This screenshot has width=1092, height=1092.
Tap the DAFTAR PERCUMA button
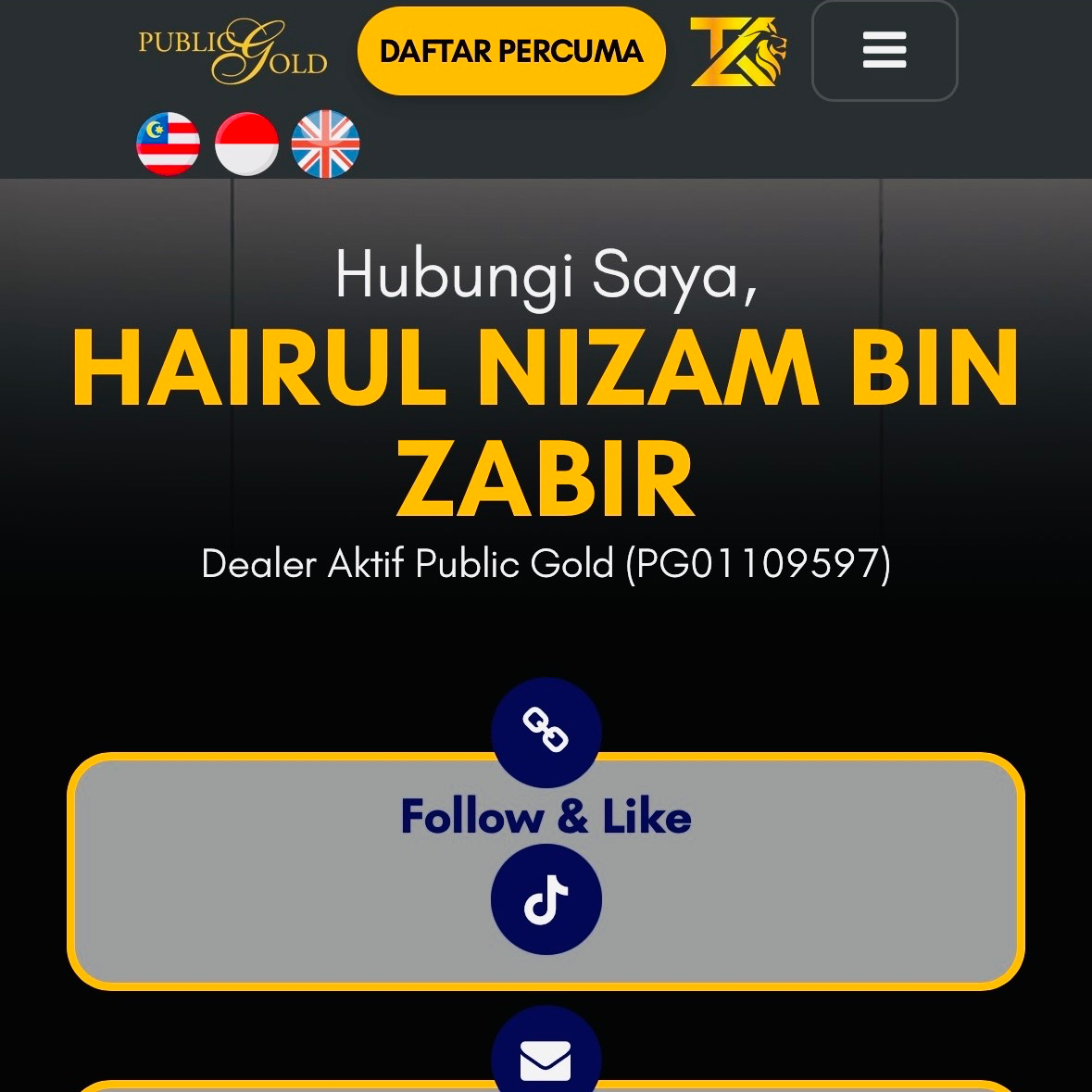pyautogui.click(x=511, y=51)
